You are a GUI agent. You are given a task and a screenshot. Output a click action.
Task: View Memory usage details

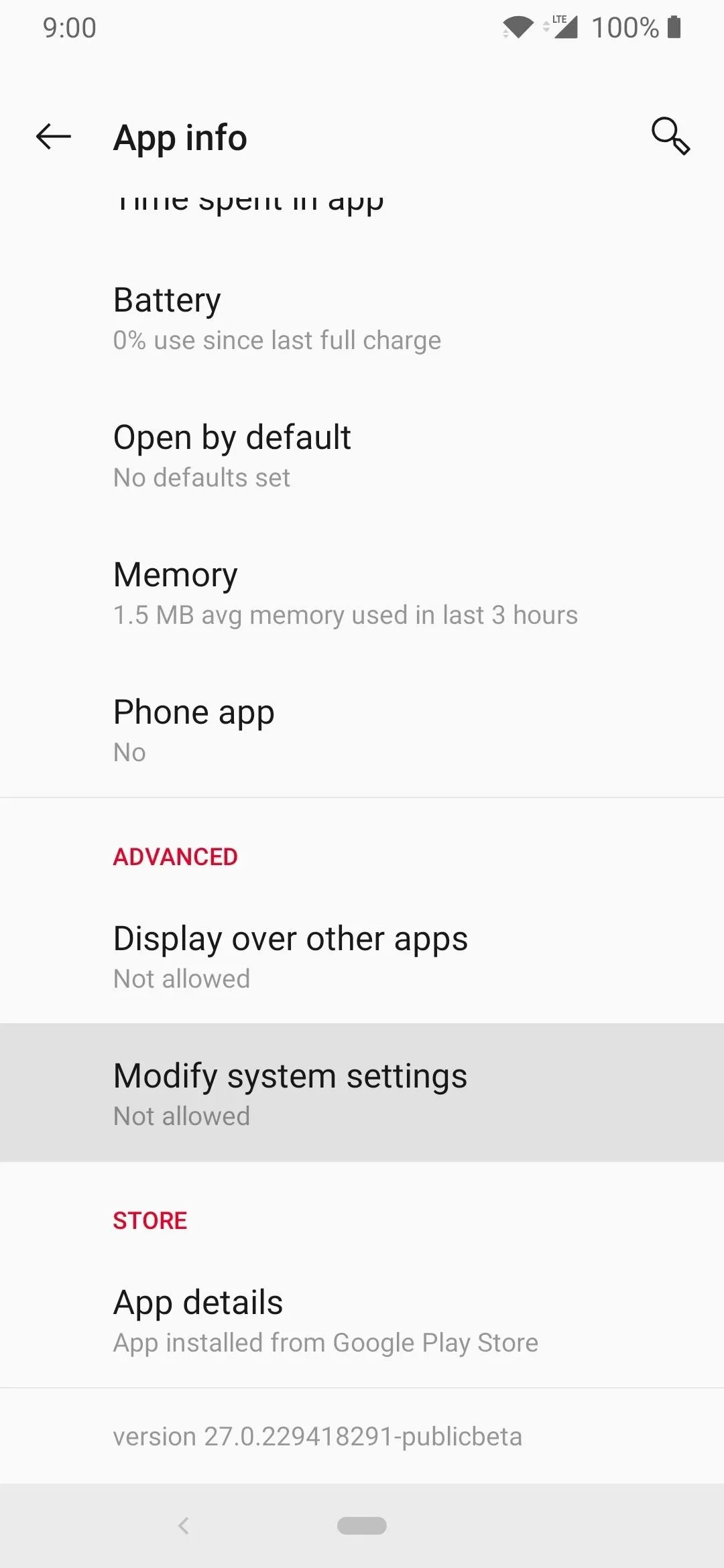362,593
